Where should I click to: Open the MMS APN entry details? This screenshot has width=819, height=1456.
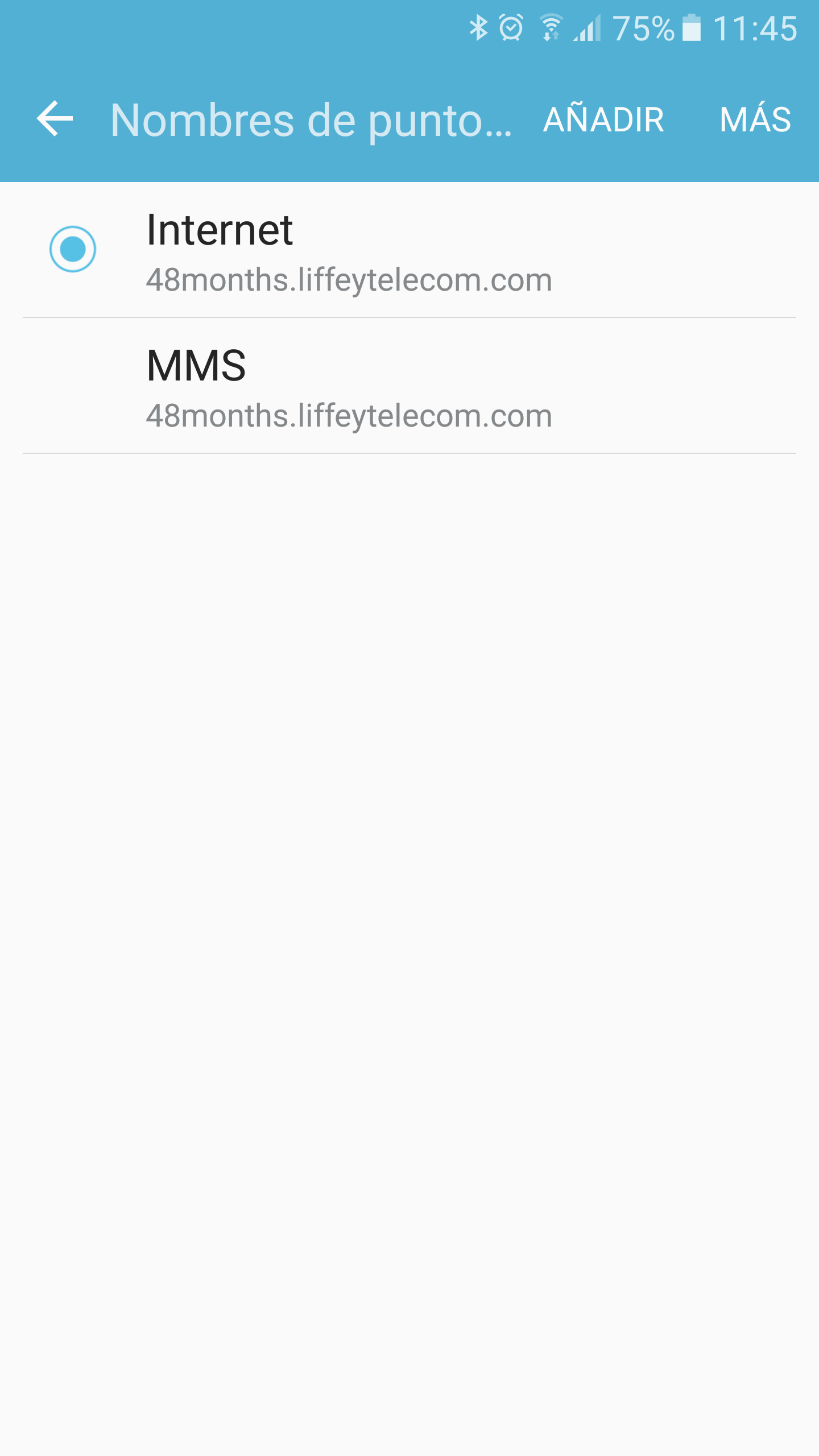click(398, 387)
